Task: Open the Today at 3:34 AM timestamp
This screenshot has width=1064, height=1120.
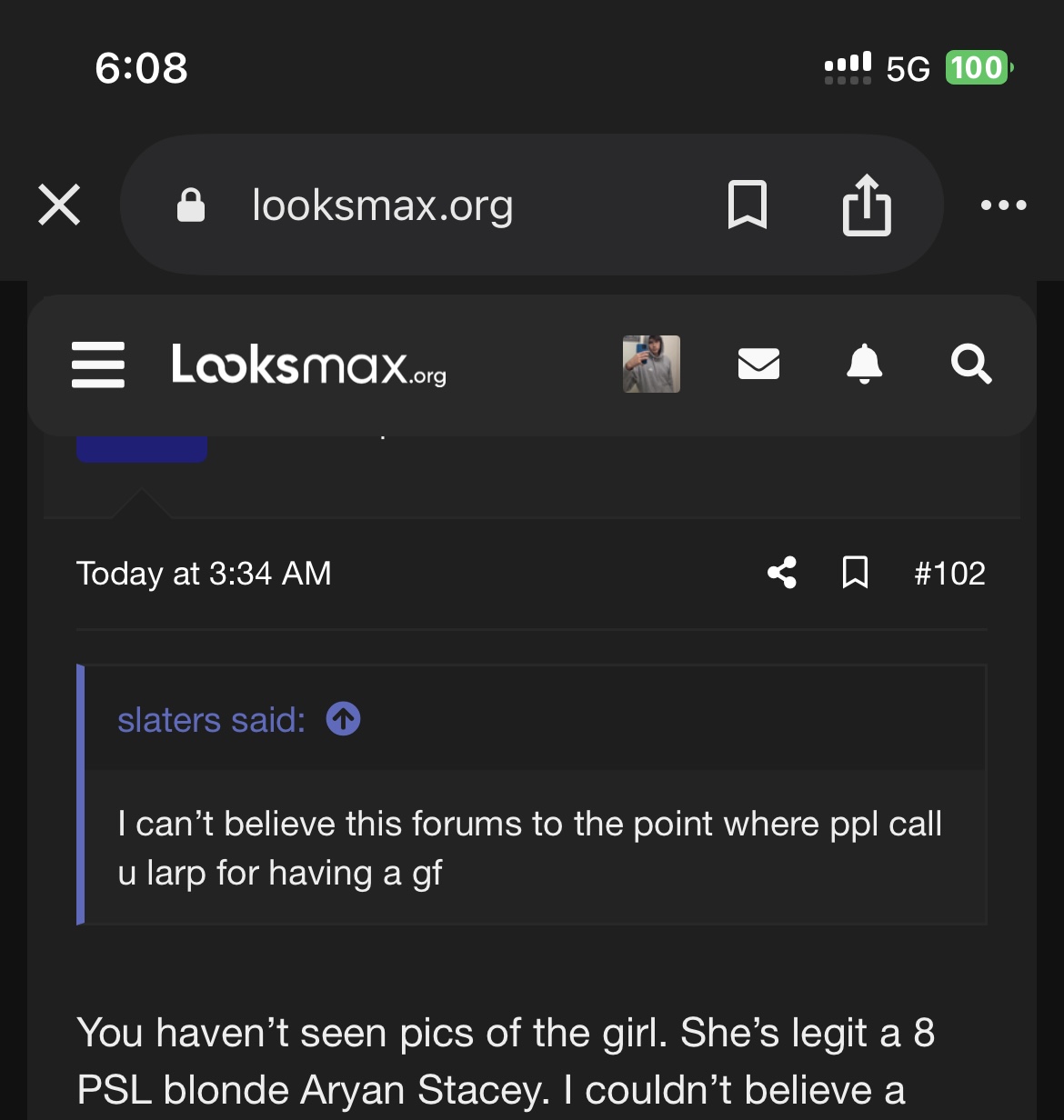Action: click(204, 574)
